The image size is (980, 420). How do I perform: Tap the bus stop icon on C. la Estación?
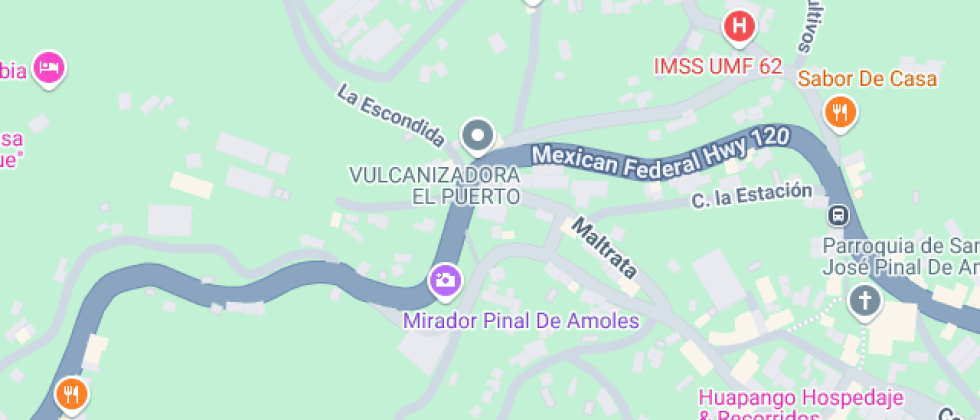tap(837, 214)
